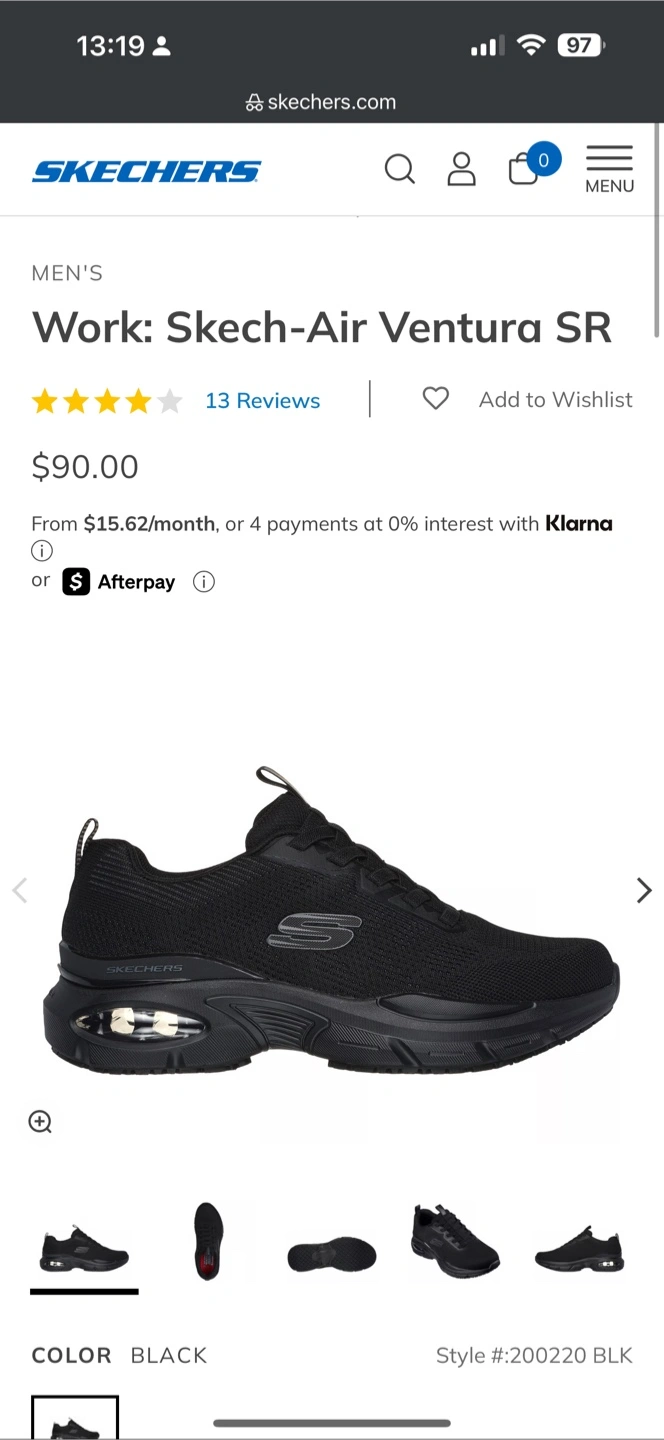Open the search magnifier icon
The width and height of the screenshot is (664, 1440).
click(x=399, y=169)
